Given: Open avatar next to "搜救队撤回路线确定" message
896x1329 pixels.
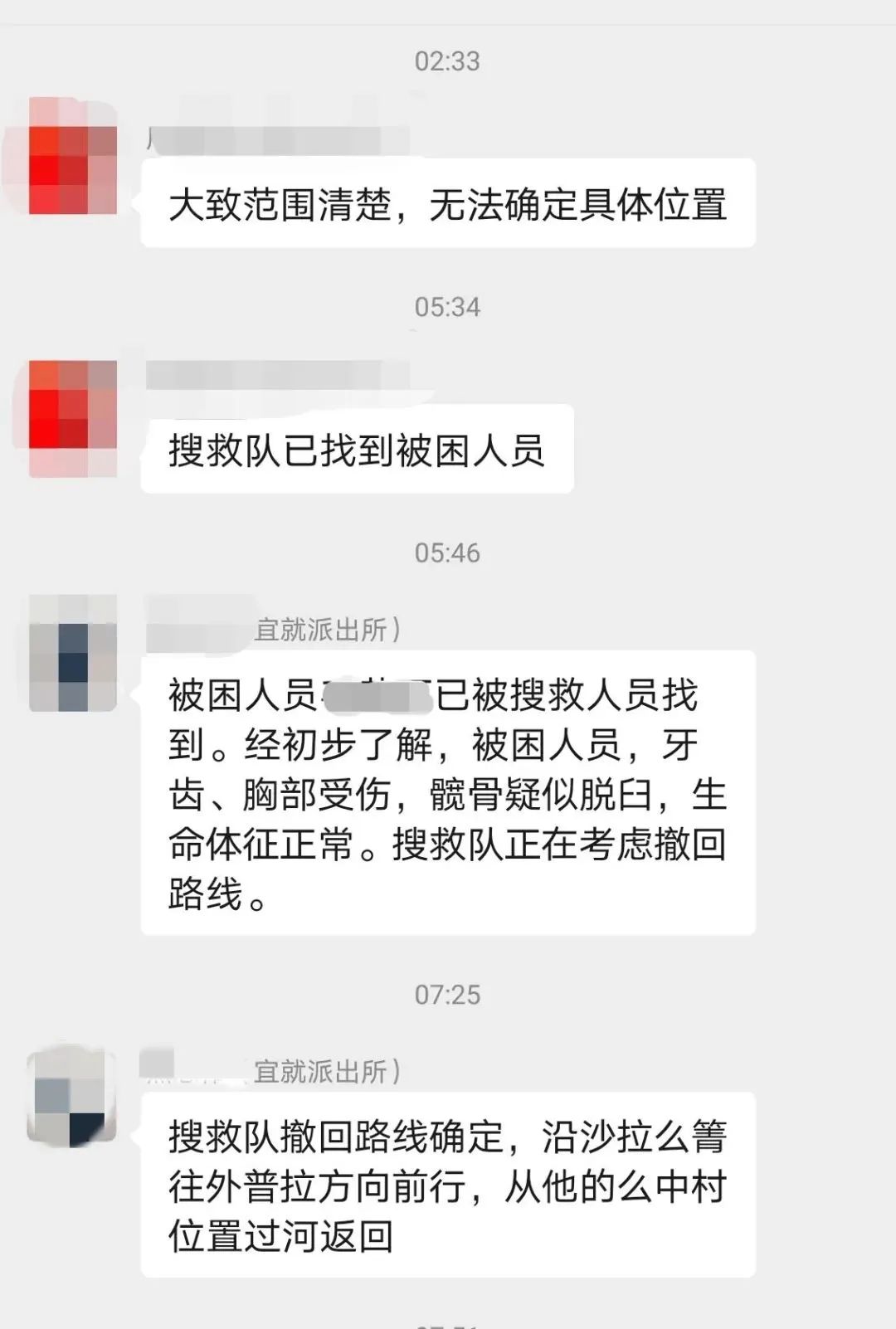Looking at the screenshot, I should [72, 1094].
